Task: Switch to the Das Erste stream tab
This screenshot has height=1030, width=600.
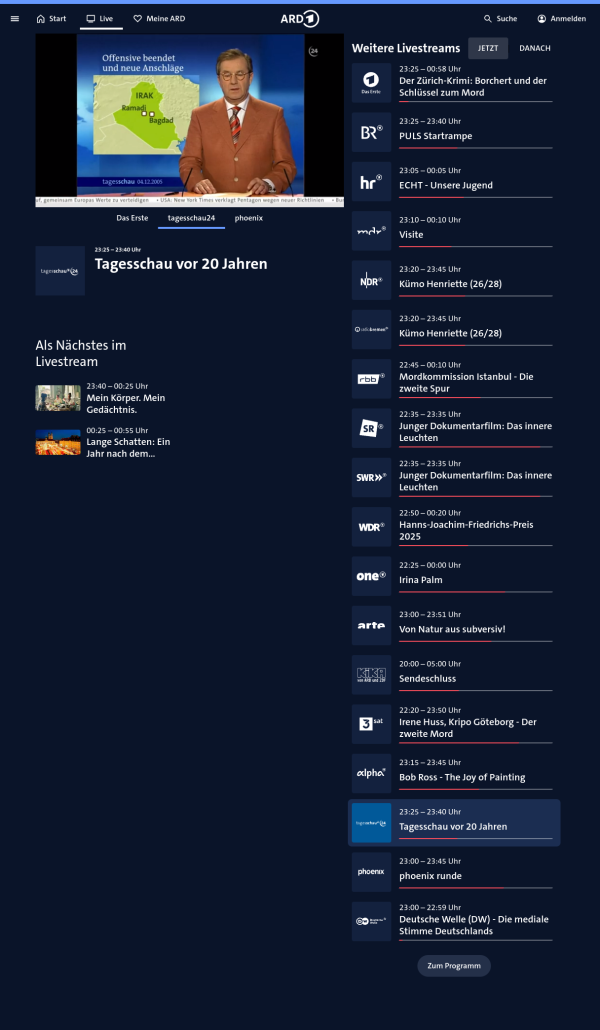Action: pyautogui.click(x=132, y=217)
